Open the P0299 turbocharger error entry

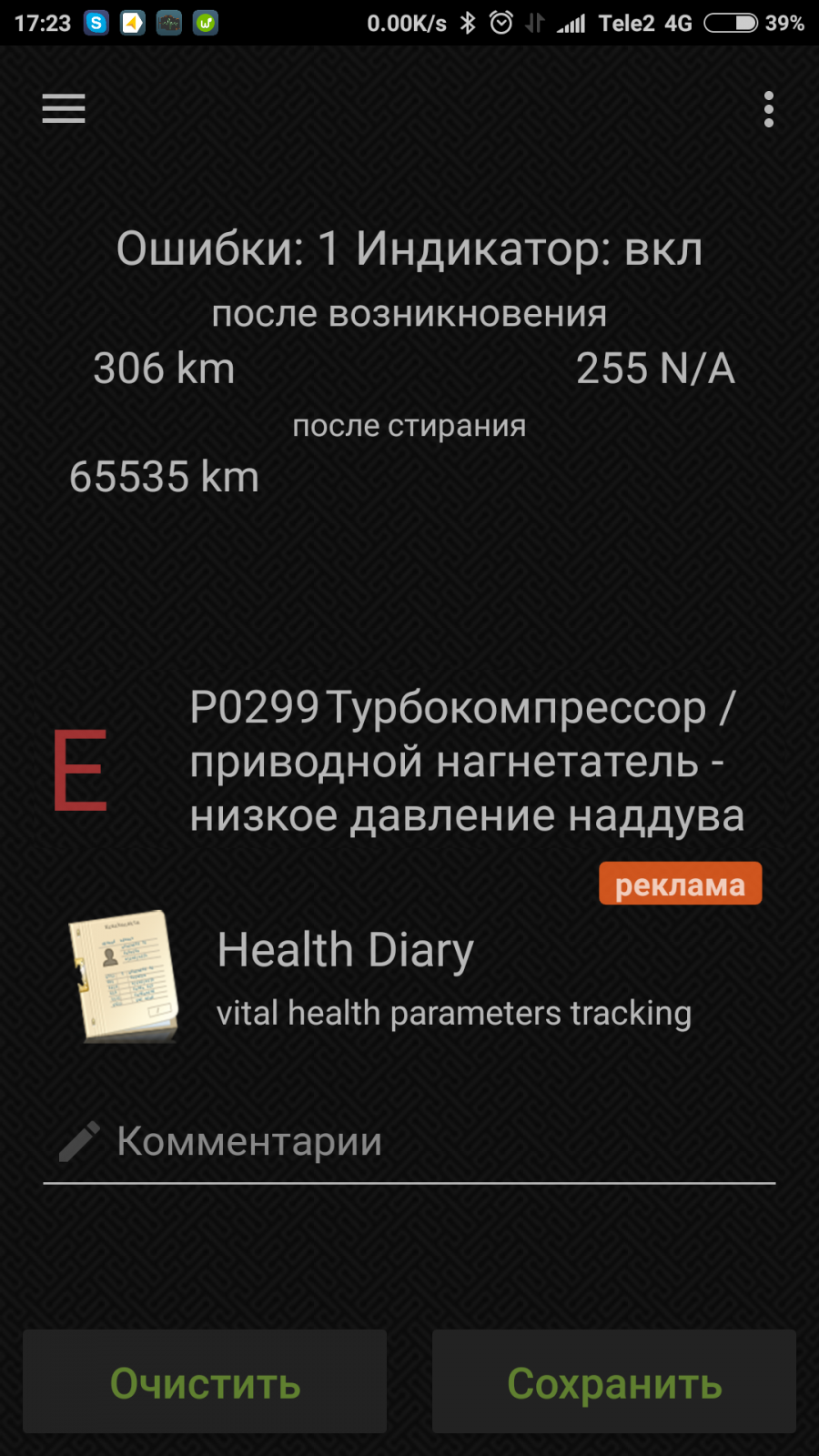409,762
